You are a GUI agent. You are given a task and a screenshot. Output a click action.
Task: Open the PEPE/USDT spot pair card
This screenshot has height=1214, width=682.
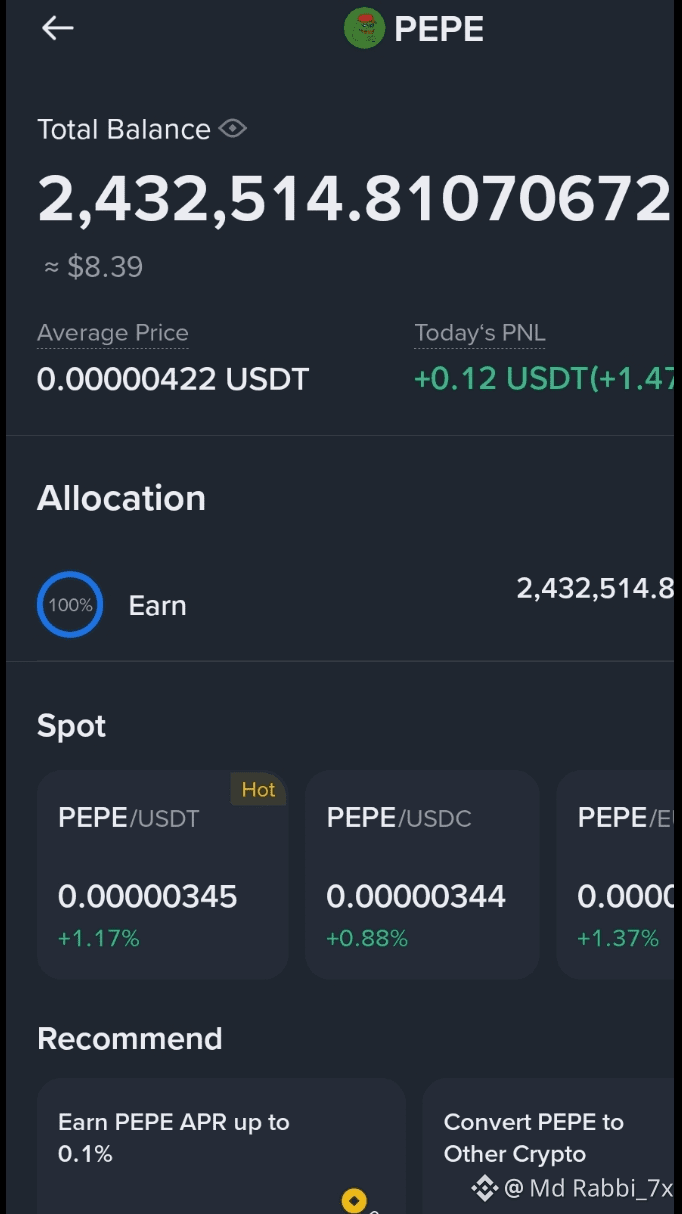163,875
